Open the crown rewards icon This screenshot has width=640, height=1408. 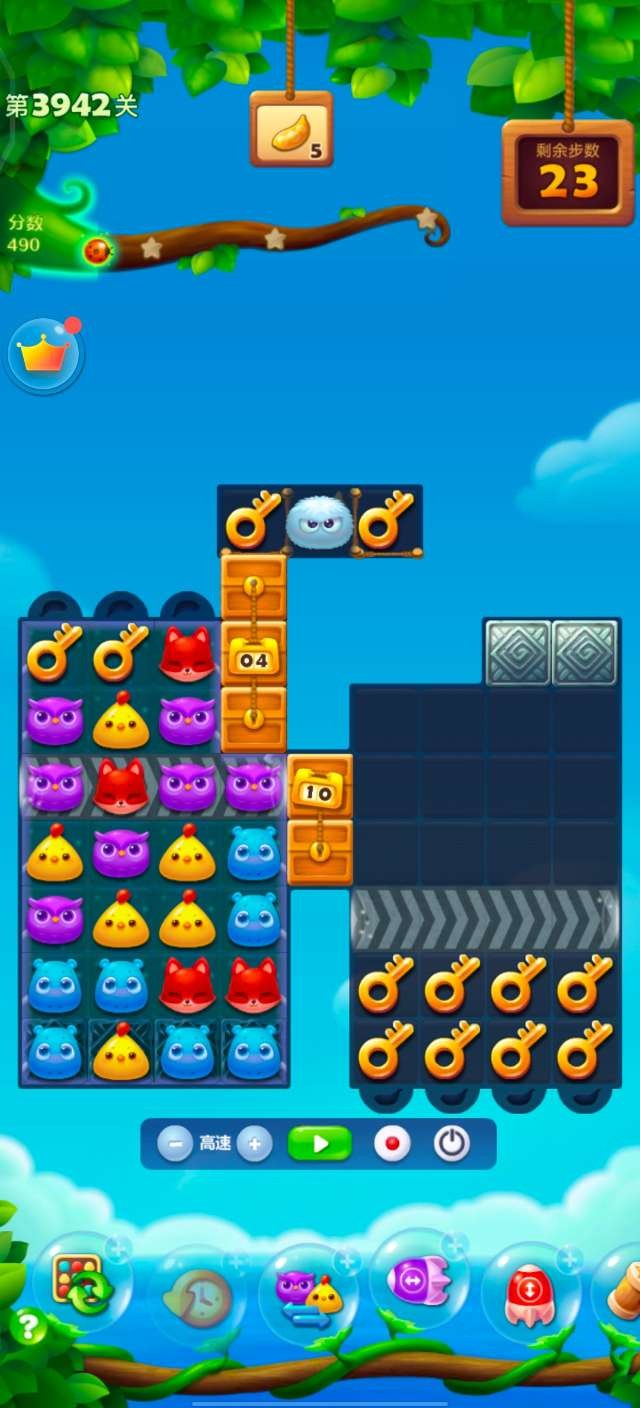pos(45,356)
